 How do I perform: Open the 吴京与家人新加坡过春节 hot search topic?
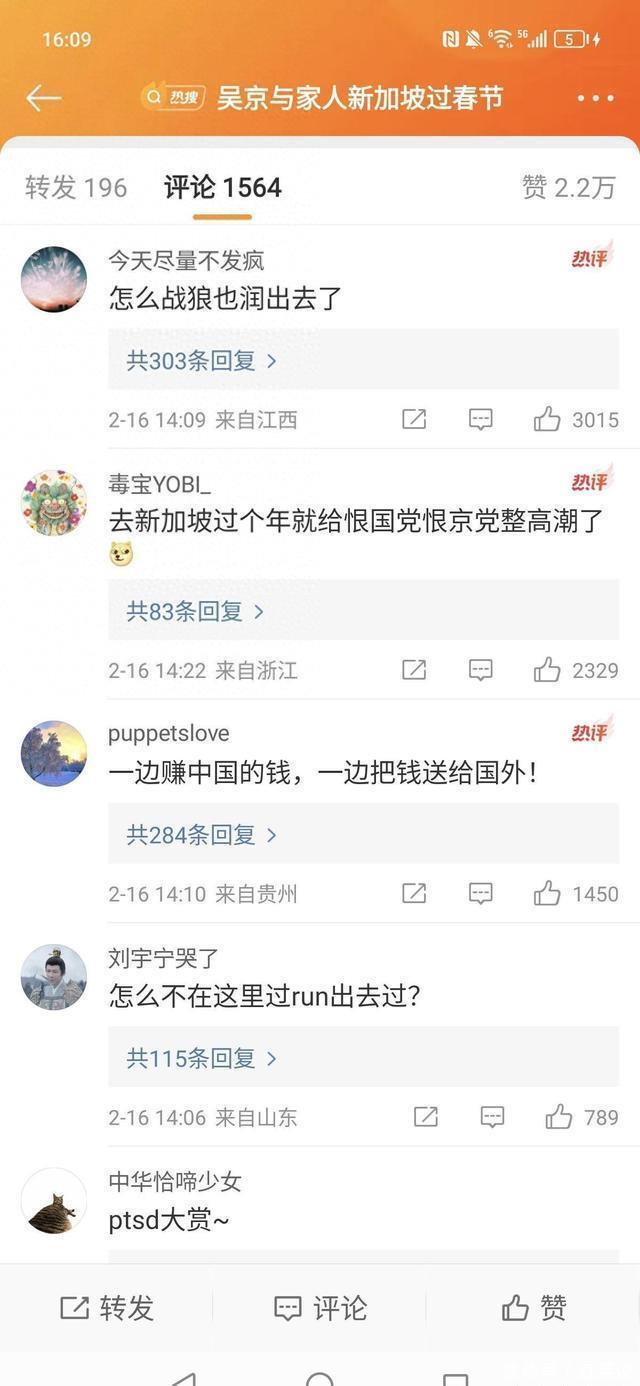pyautogui.click(x=322, y=98)
